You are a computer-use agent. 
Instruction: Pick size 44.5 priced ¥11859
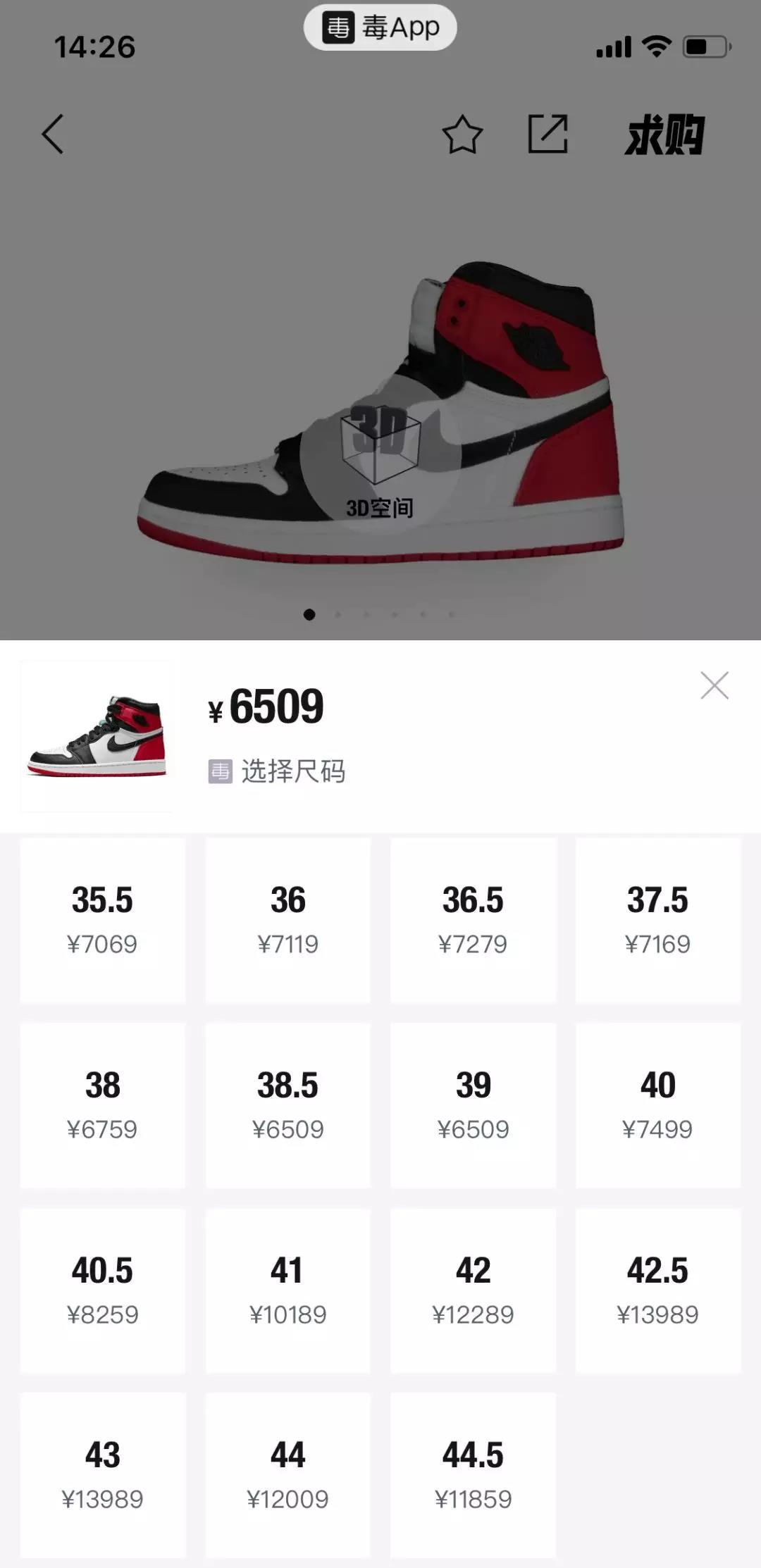pos(473,1475)
